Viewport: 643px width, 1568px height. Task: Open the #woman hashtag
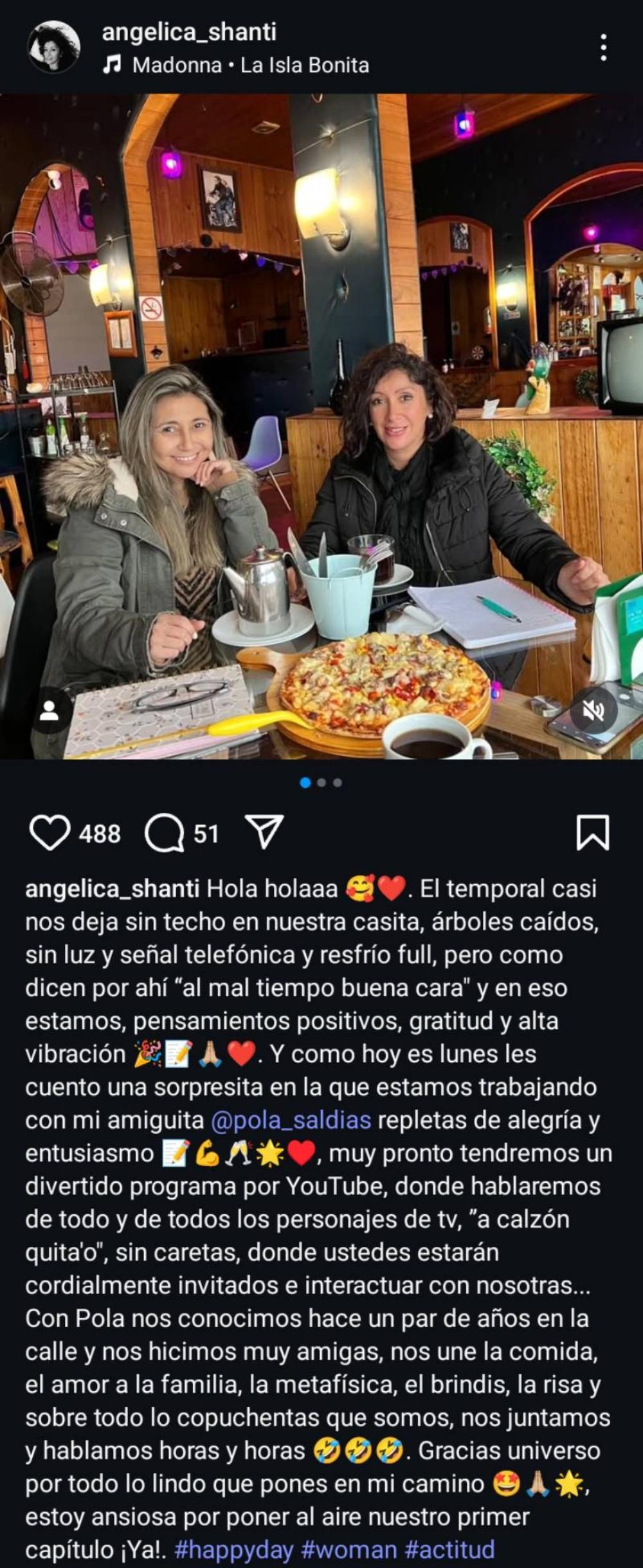[x=349, y=1549]
